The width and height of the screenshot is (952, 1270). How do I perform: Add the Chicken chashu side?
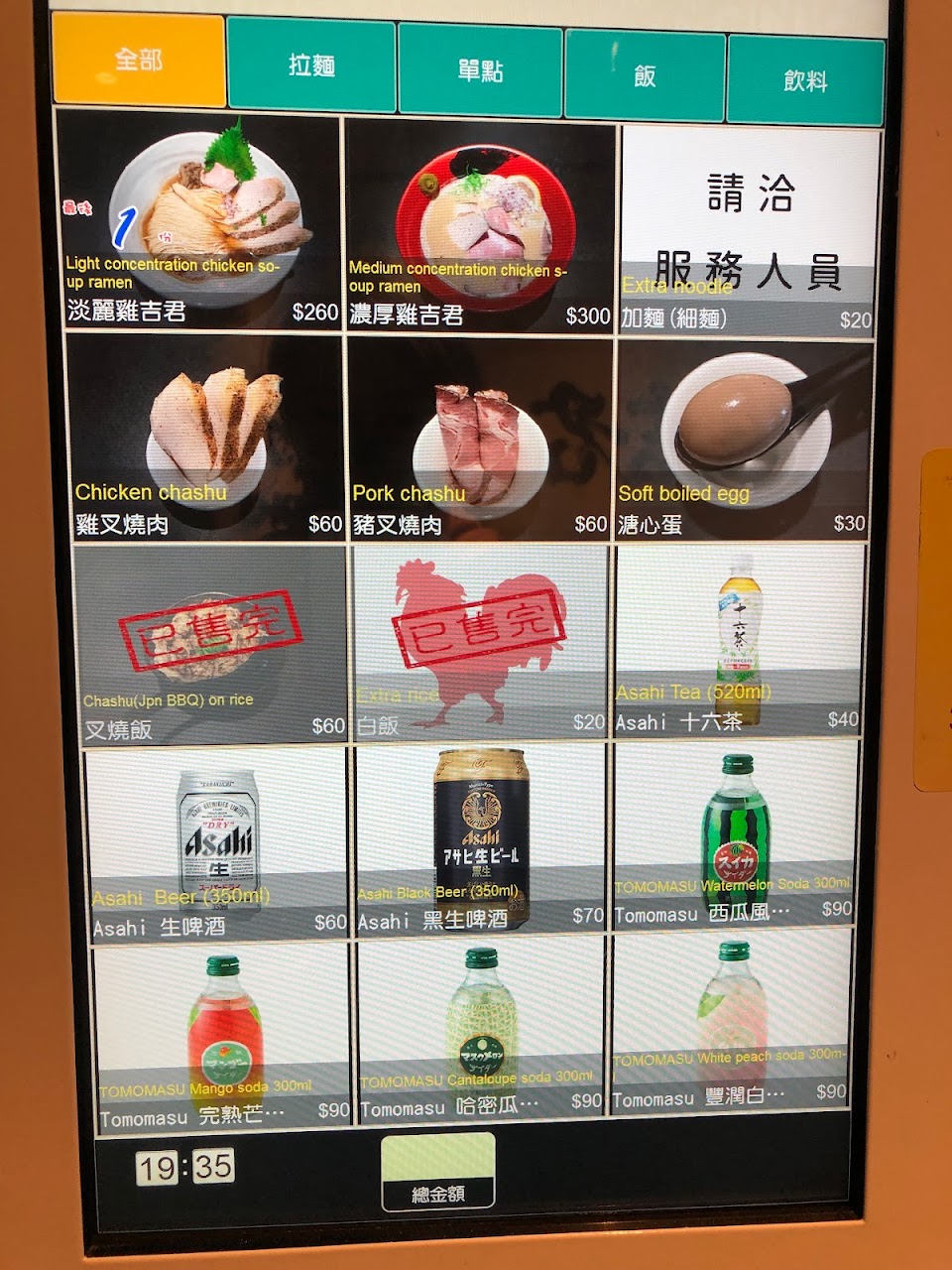tap(206, 438)
